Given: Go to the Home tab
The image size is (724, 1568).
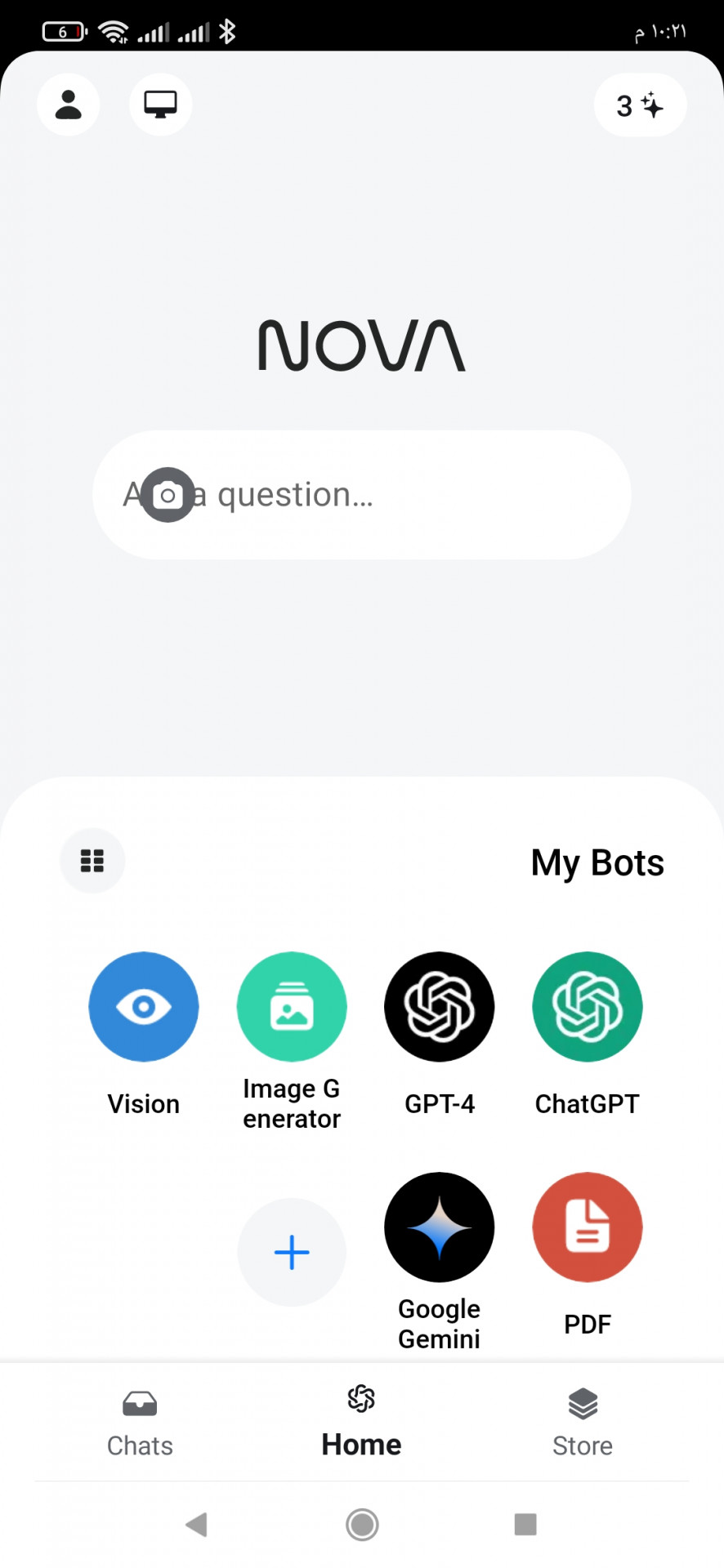Looking at the screenshot, I should coord(361,1423).
